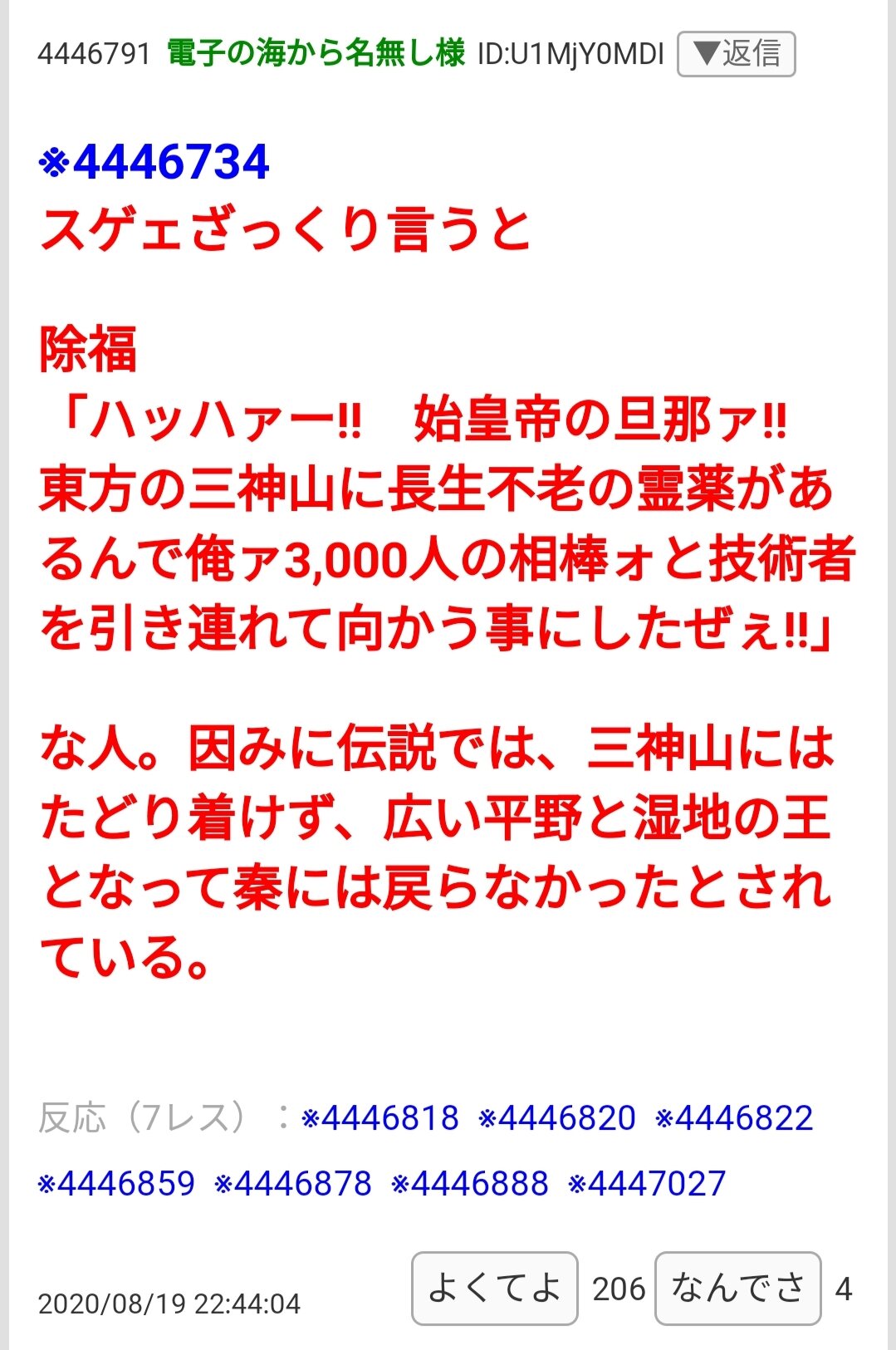896x1350 pixels.
Task: Follow reply link ※4446878
Action: (x=293, y=1184)
